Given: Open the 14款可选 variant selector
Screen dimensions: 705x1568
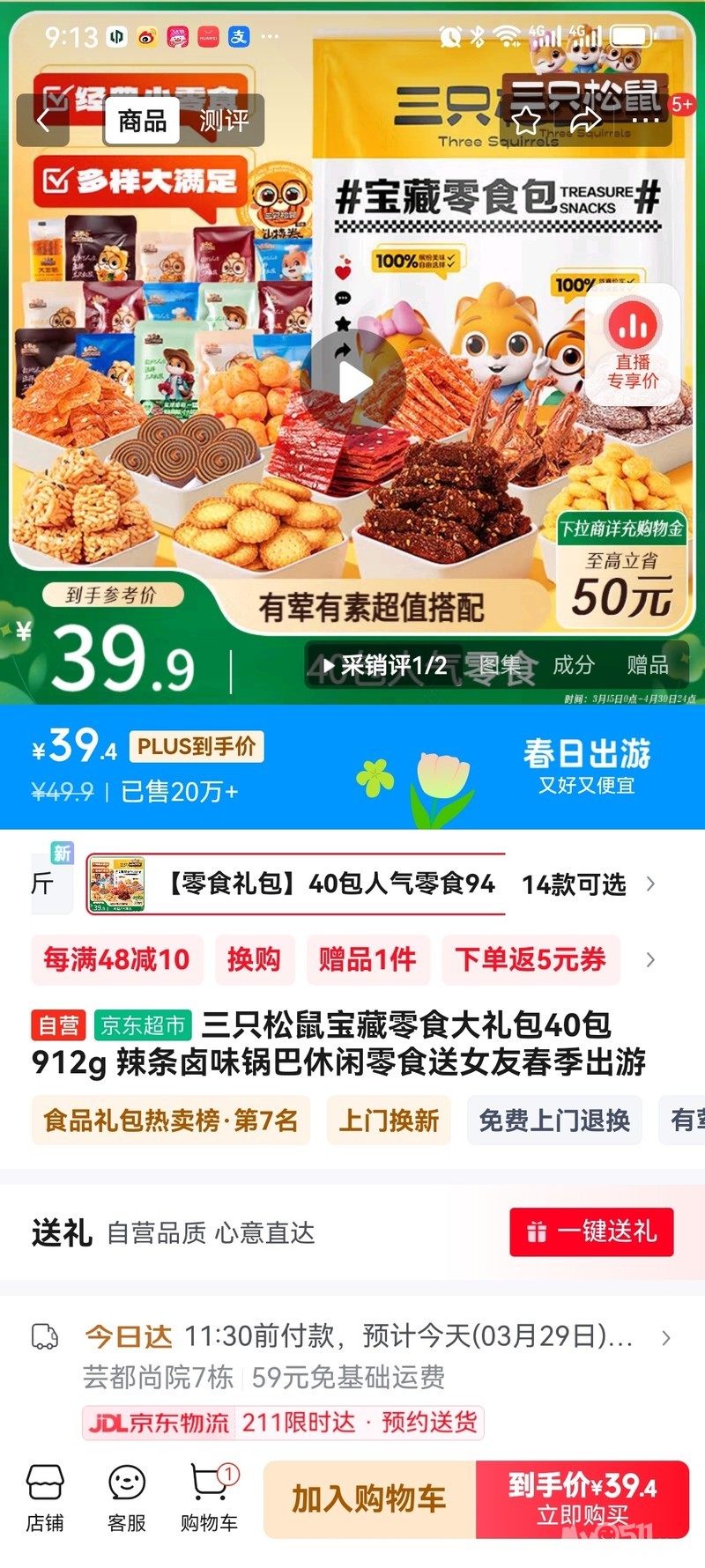Looking at the screenshot, I should pyautogui.click(x=586, y=884).
